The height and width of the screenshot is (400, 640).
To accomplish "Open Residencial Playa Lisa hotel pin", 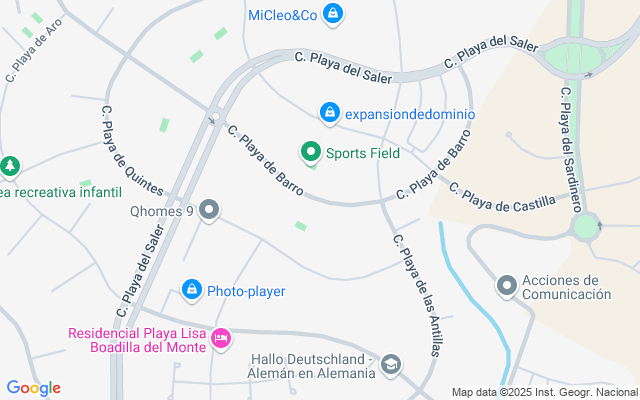I will click(222, 339).
